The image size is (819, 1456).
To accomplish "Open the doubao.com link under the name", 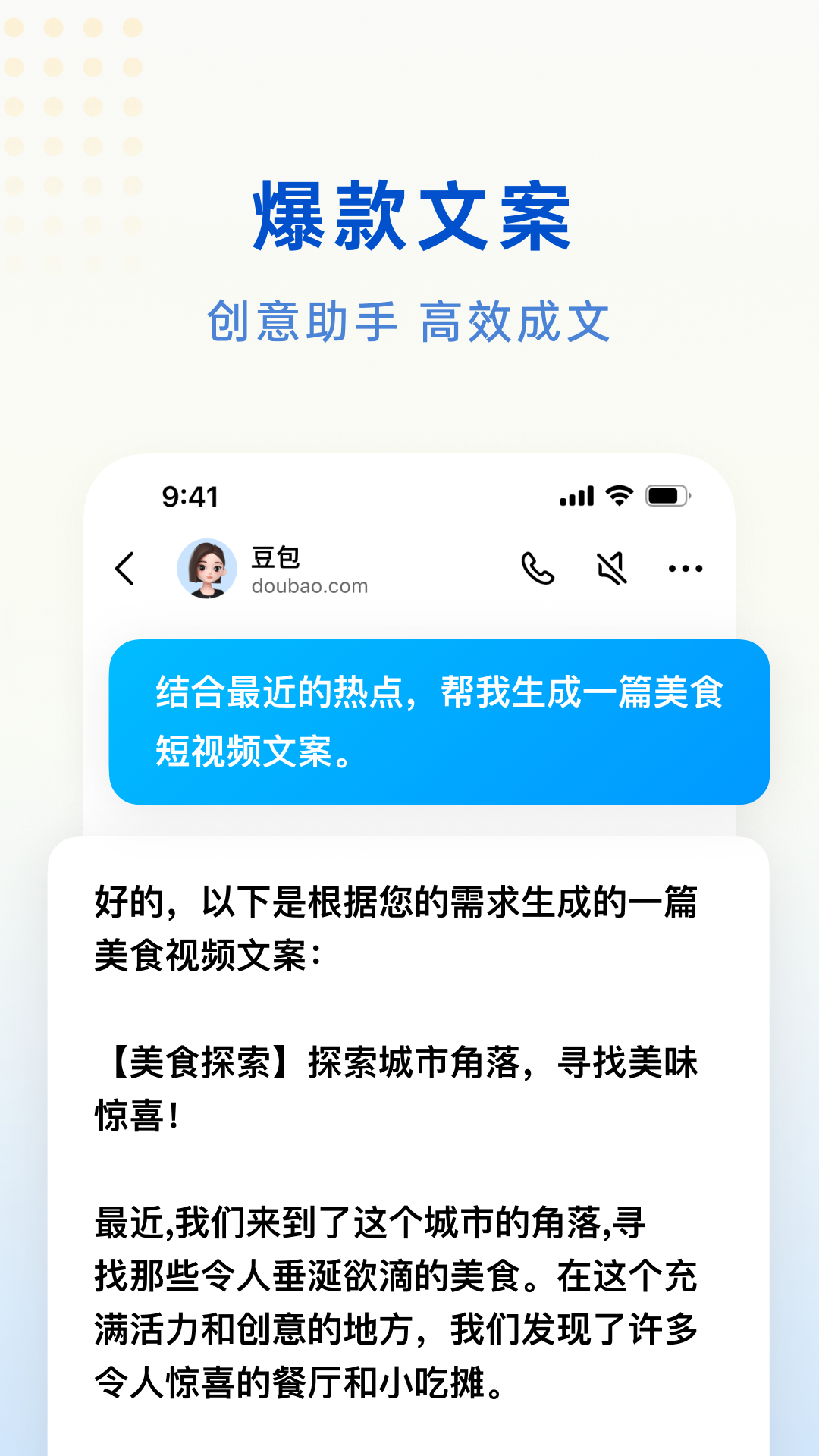I will tap(309, 585).
